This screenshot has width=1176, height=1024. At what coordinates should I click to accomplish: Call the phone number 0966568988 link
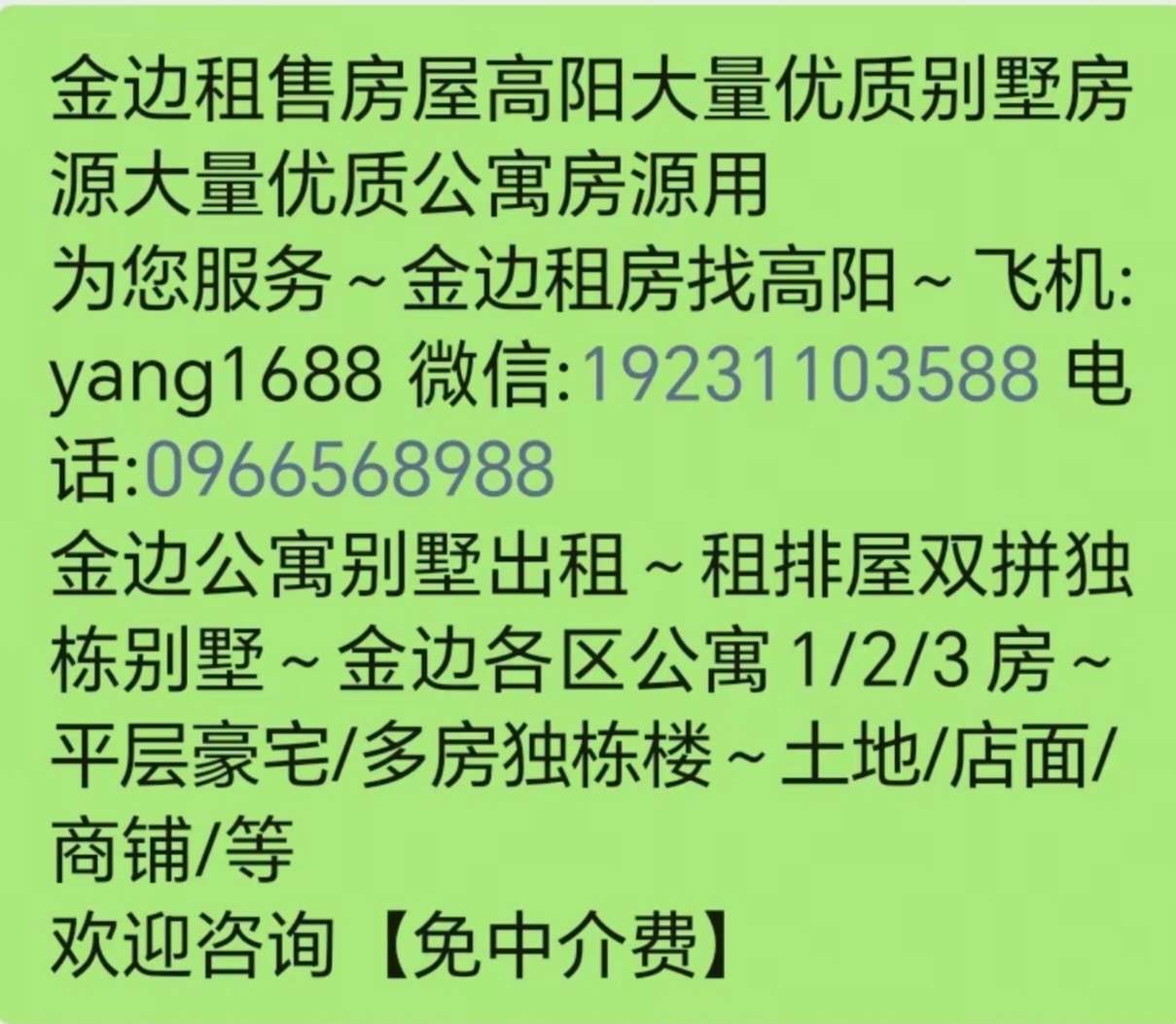pos(349,469)
